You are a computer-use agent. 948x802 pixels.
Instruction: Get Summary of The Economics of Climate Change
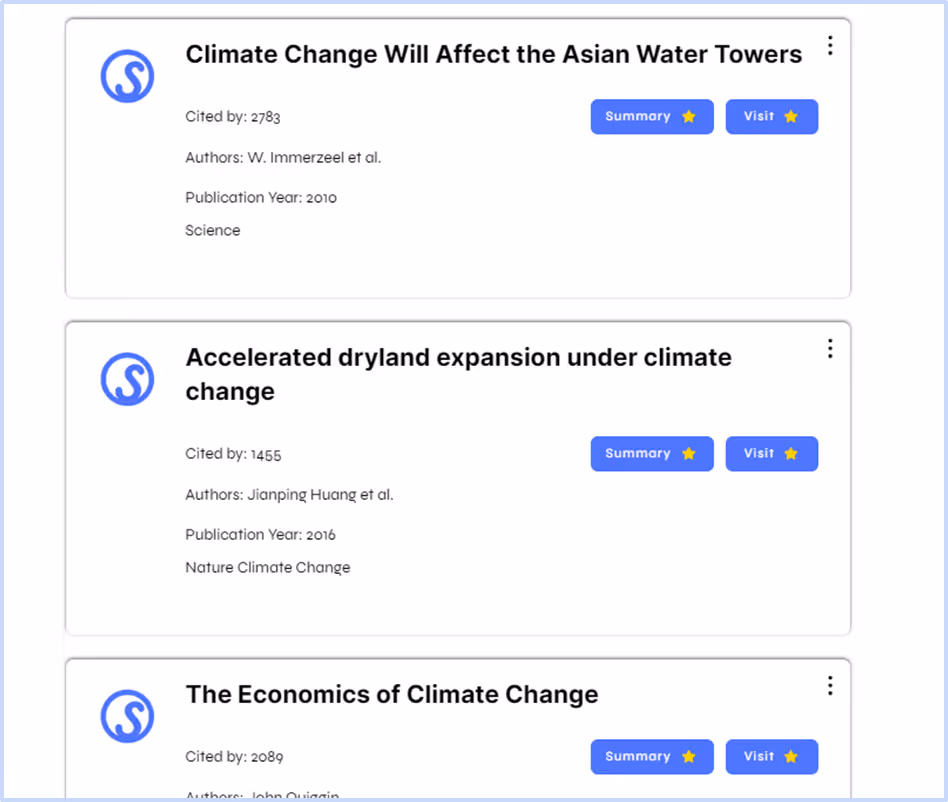[x=651, y=757]
